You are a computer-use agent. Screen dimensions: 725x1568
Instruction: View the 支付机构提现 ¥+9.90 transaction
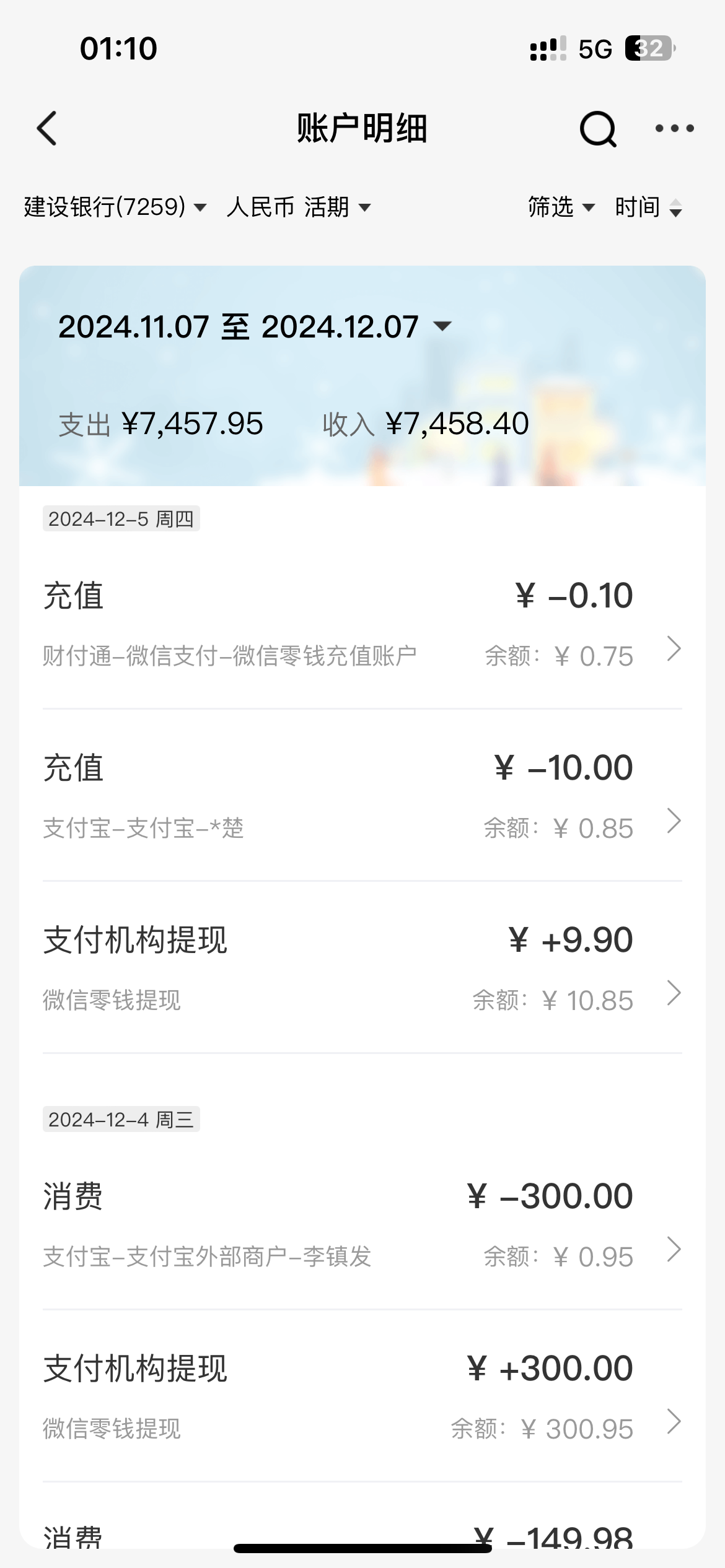(362, 968)
